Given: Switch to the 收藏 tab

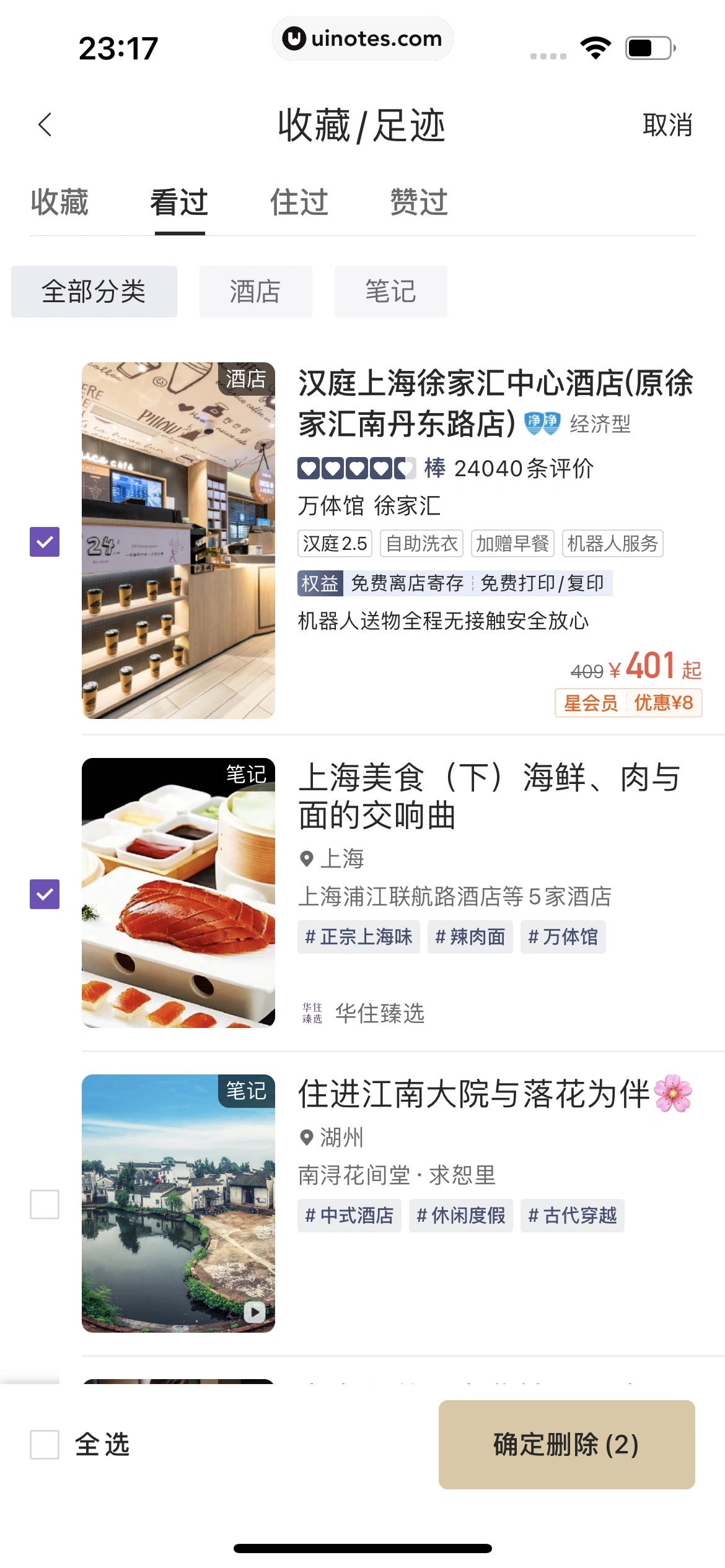Looking at the screenshot, I should pos(59,203).
